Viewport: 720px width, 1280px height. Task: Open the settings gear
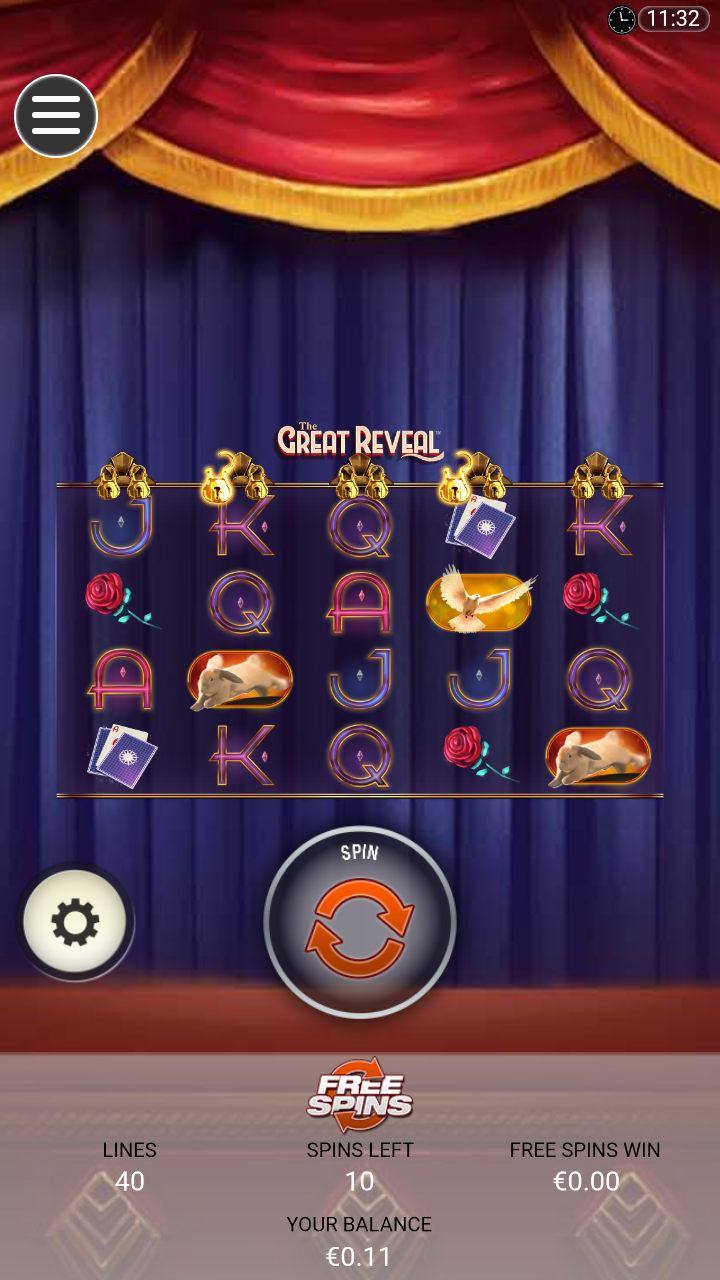click(75, 922)
